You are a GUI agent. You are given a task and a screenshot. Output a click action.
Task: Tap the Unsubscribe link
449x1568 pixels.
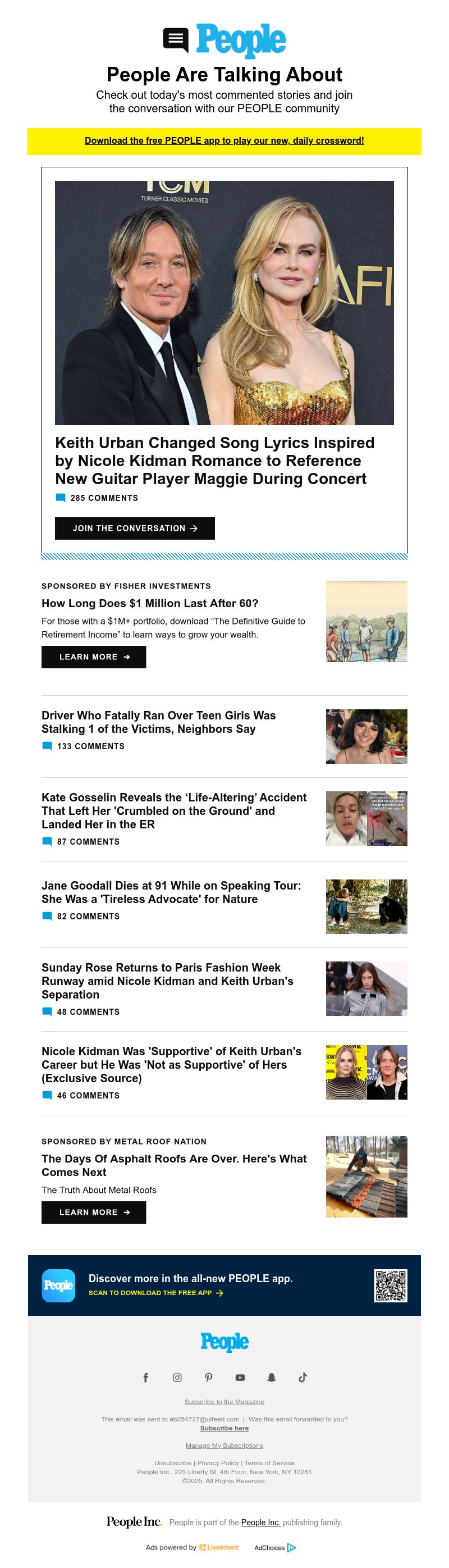pyautogui.click(x=172, y=1462)
